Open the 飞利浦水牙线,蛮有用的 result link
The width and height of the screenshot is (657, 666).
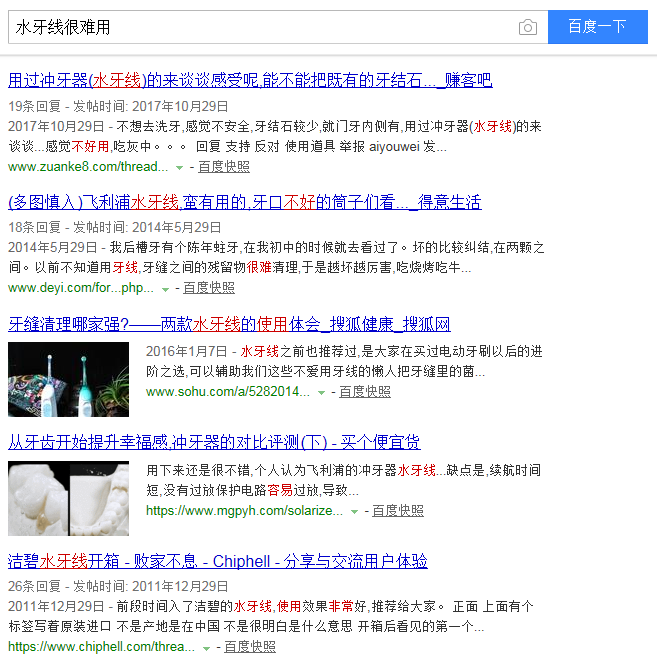click(x=244, y=202)
